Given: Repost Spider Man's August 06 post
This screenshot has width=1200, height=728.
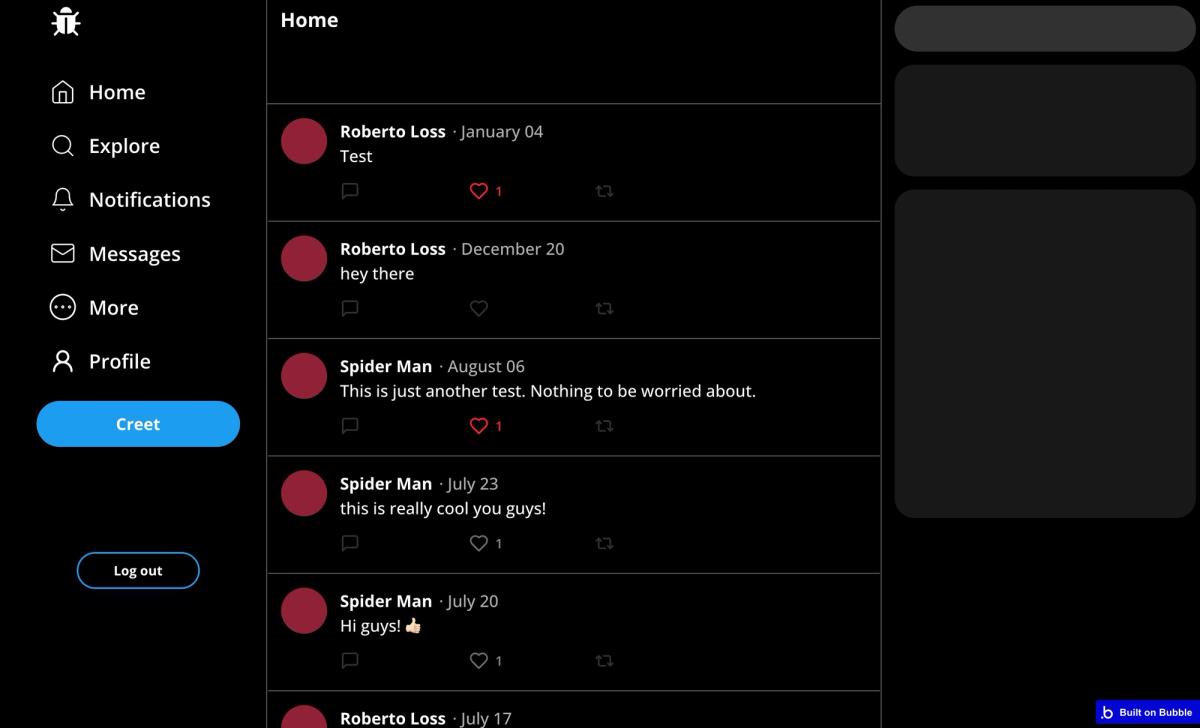Looking at the screenshot, I should coord(604,426).
